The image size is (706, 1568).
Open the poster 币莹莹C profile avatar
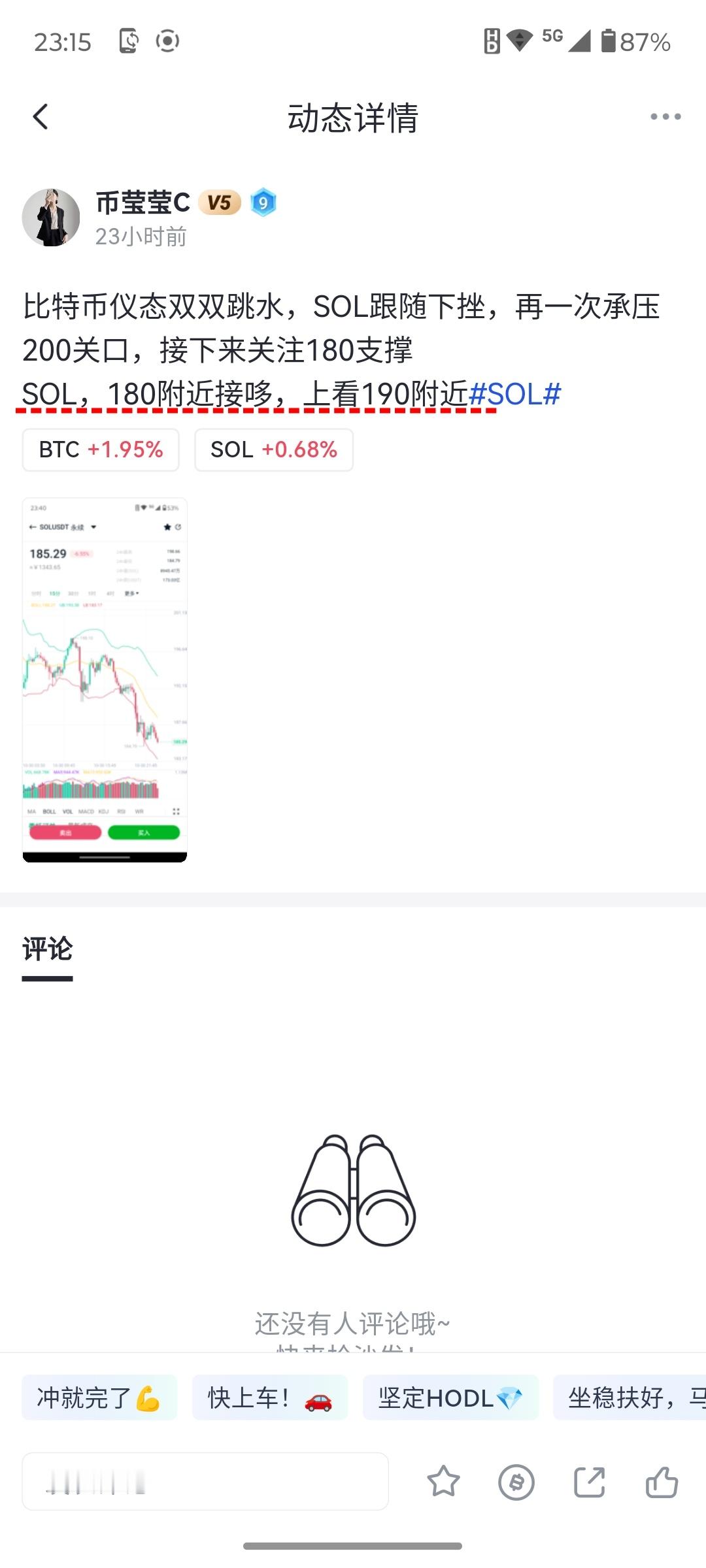(x=52, y=217)
